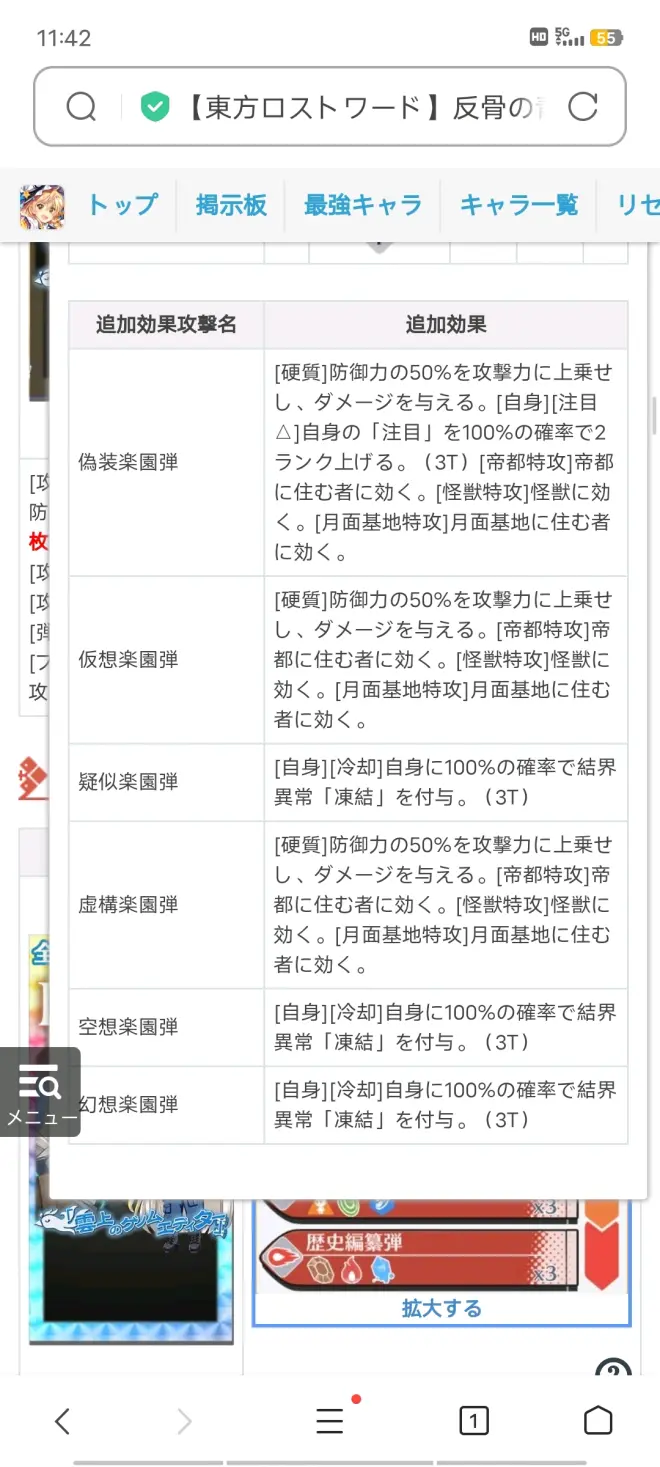Open the メニュー search button

(40, 1092)
